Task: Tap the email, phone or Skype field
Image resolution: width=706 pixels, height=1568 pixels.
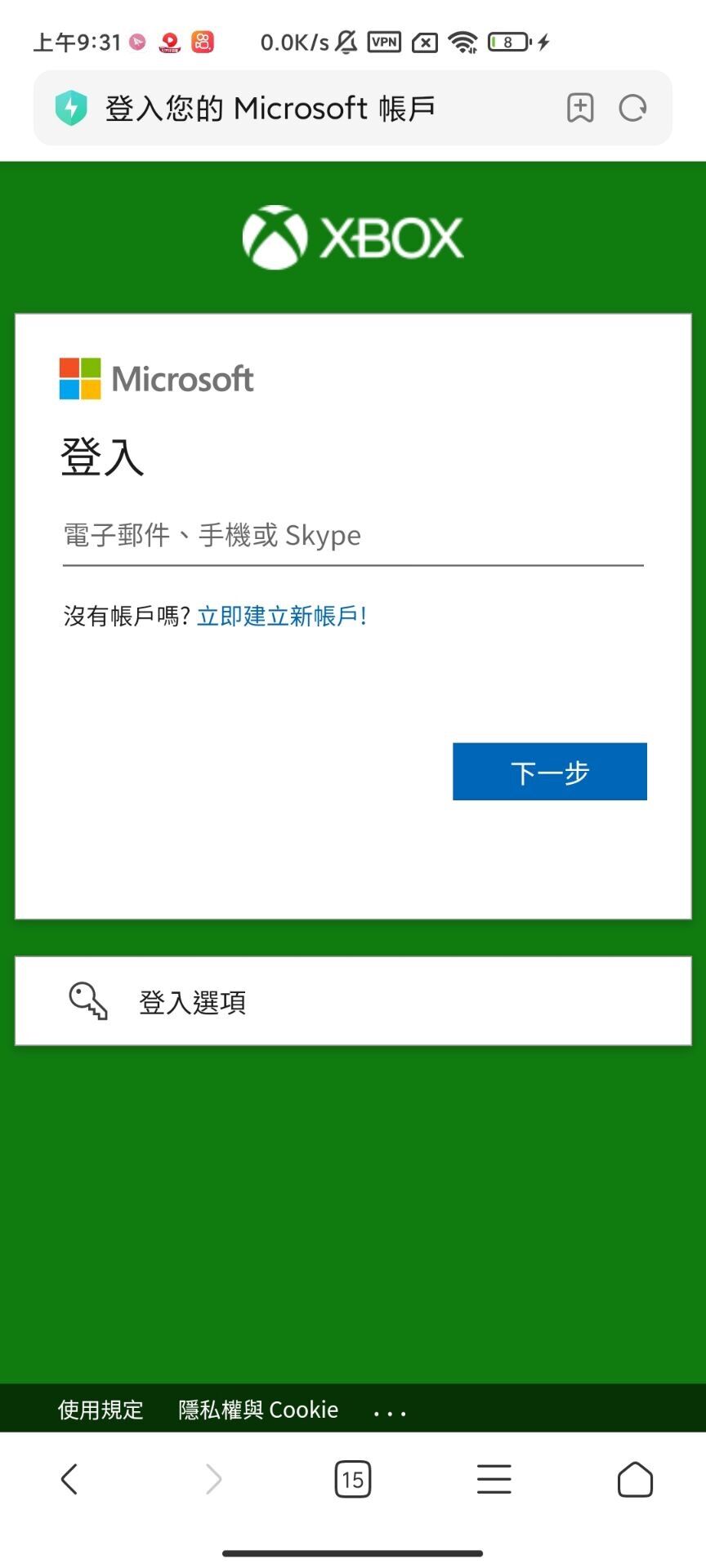Action: pos(352,536)
